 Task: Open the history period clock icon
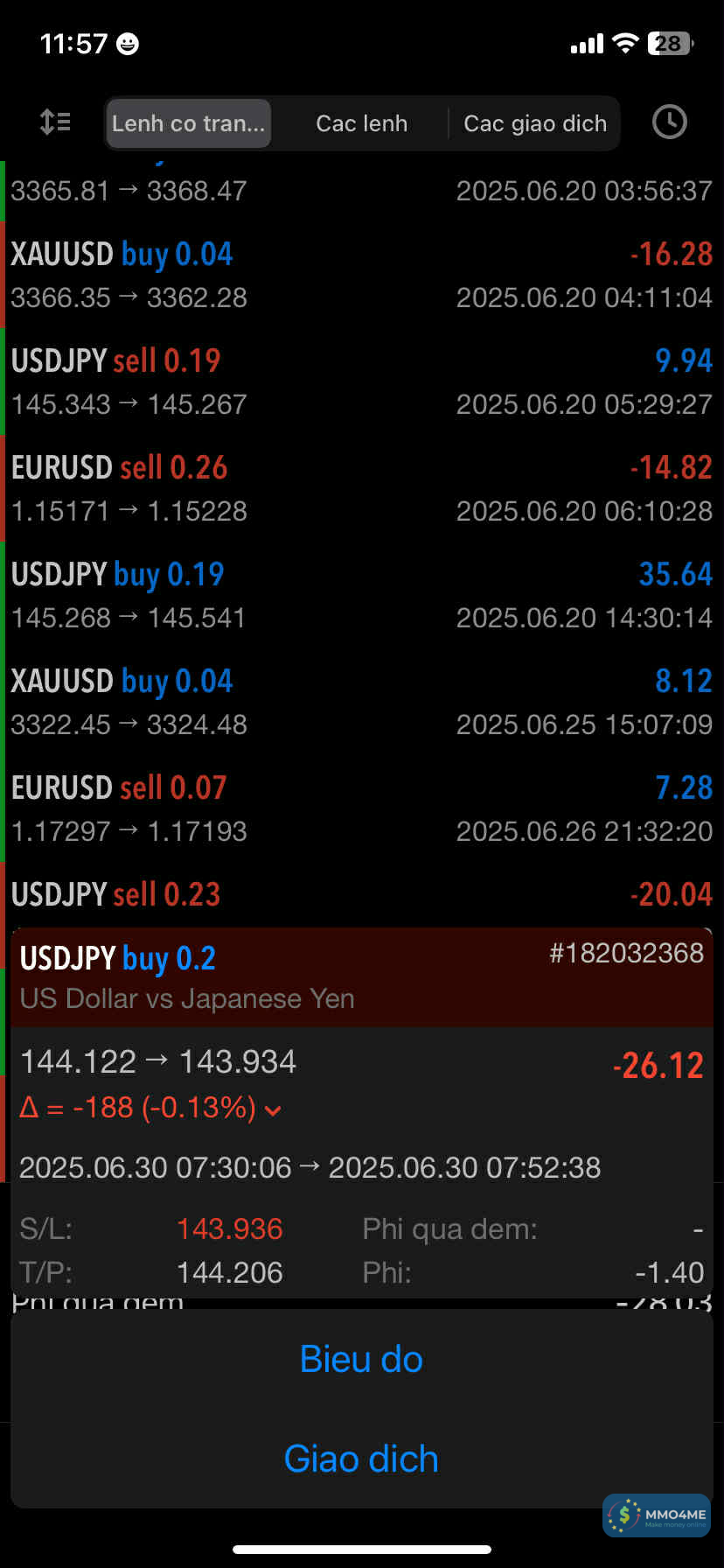coord(669,122)
